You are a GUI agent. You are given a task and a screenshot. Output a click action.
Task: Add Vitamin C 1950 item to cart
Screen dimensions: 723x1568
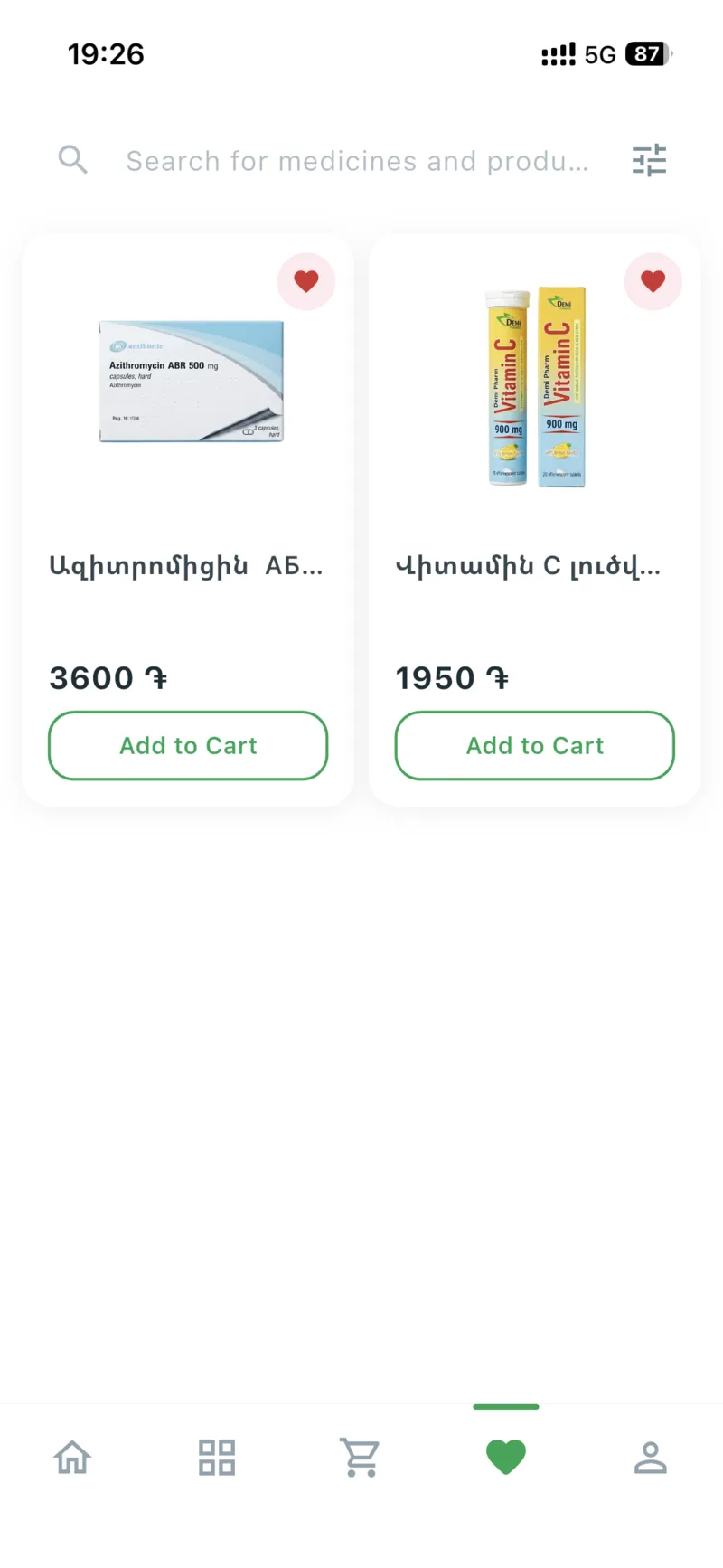point(535,746)
